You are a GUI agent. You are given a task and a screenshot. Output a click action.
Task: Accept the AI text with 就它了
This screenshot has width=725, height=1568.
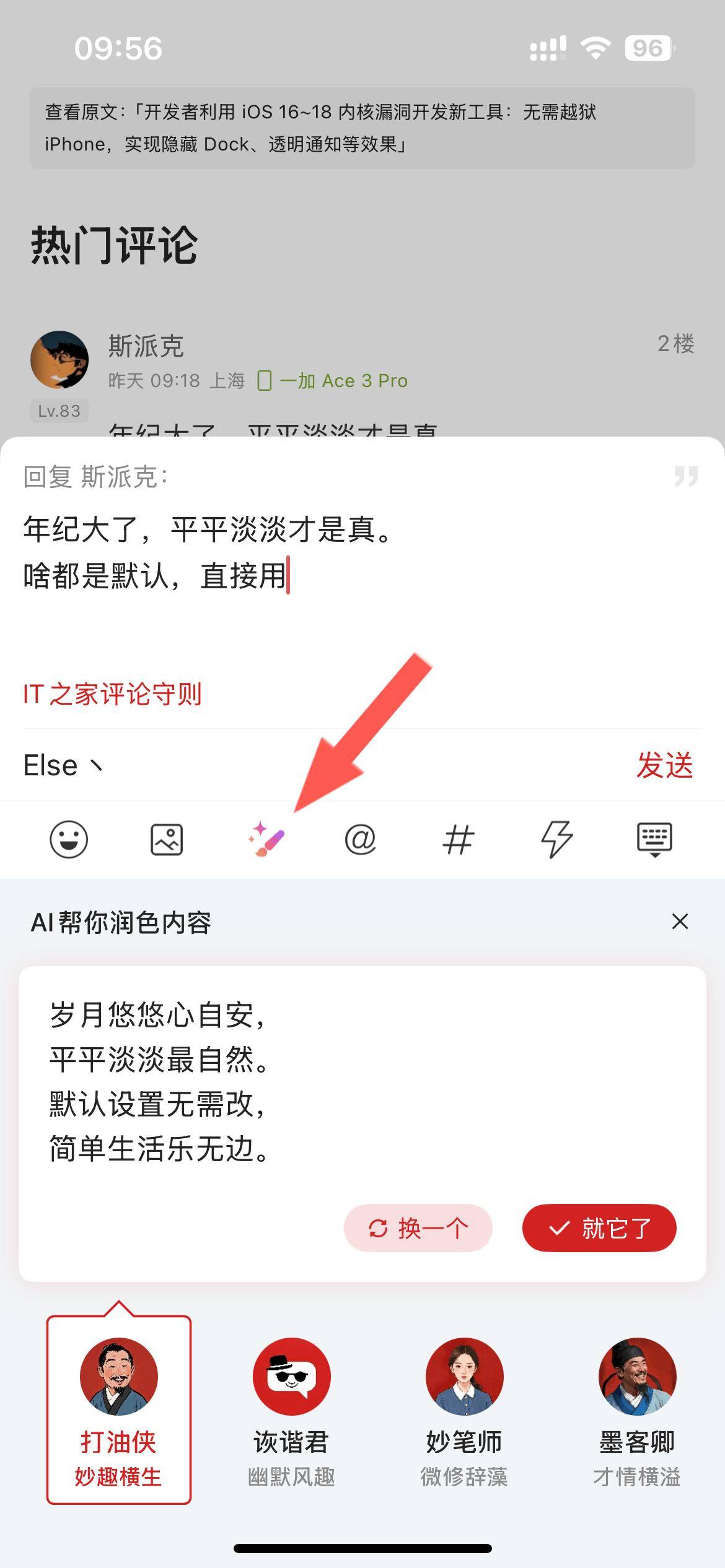pyautogui.click(x=599, y=1228)
